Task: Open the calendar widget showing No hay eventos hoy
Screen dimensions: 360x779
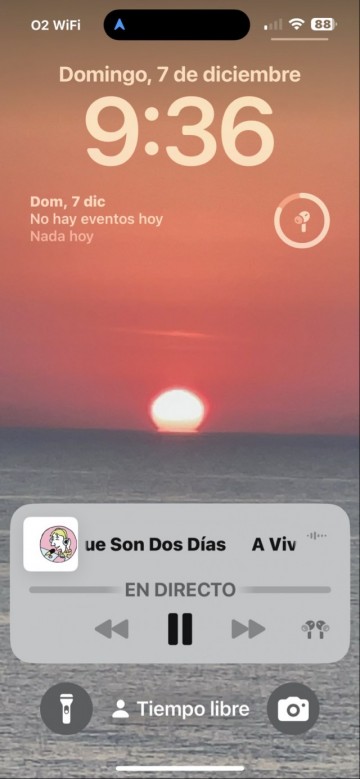Action: click(x=97, y=219)
